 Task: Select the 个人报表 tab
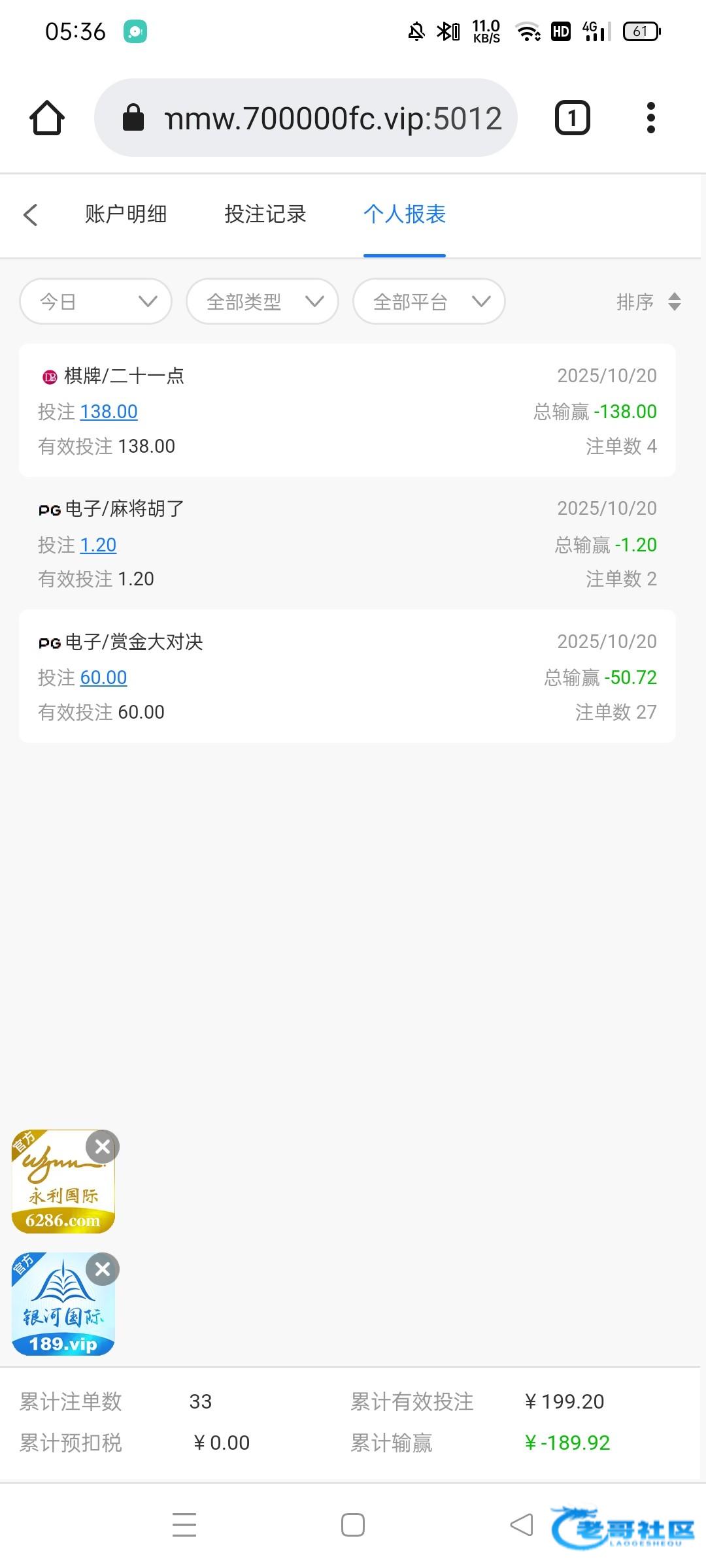(405, 214)
